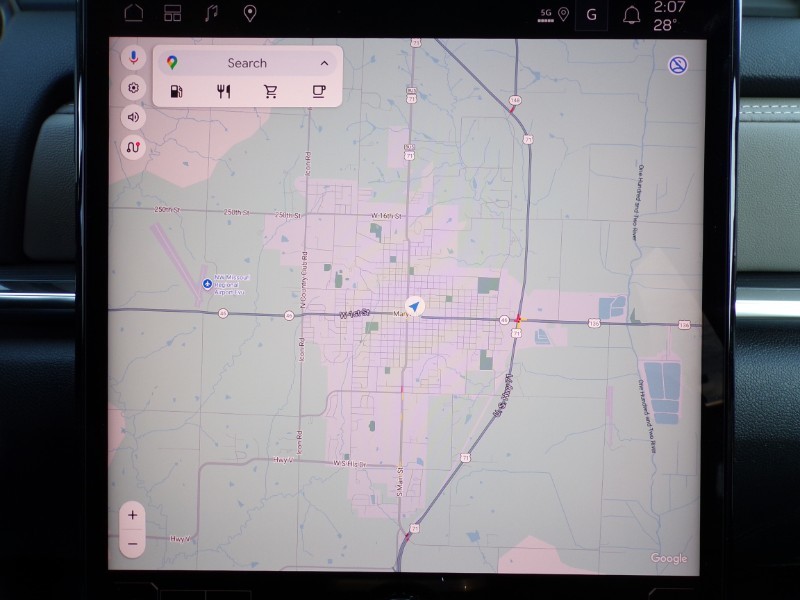This screenshot has width=800, height=600.
Task: Open the Google Maps search field
Action: (x=246, y=63)
